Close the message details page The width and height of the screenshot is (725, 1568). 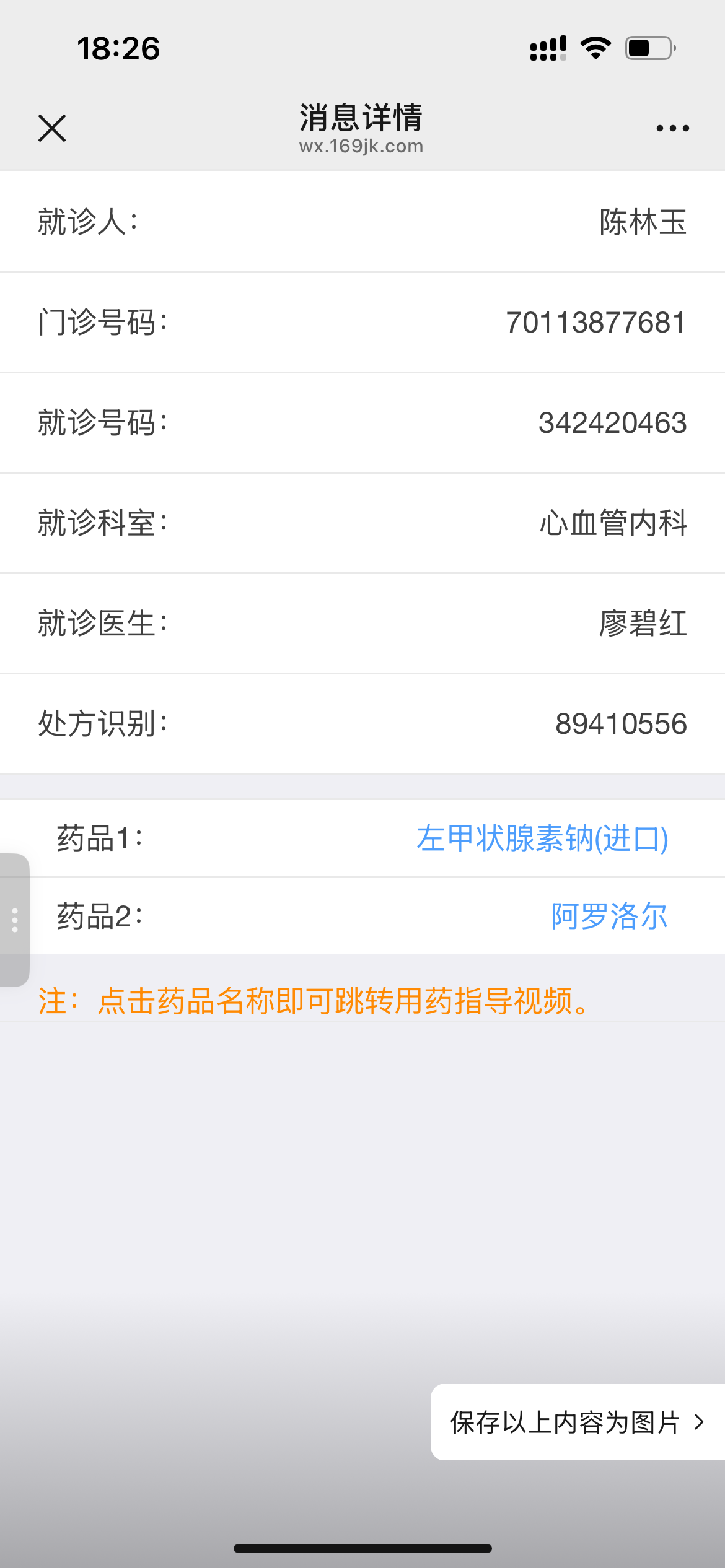click(52, 128)
